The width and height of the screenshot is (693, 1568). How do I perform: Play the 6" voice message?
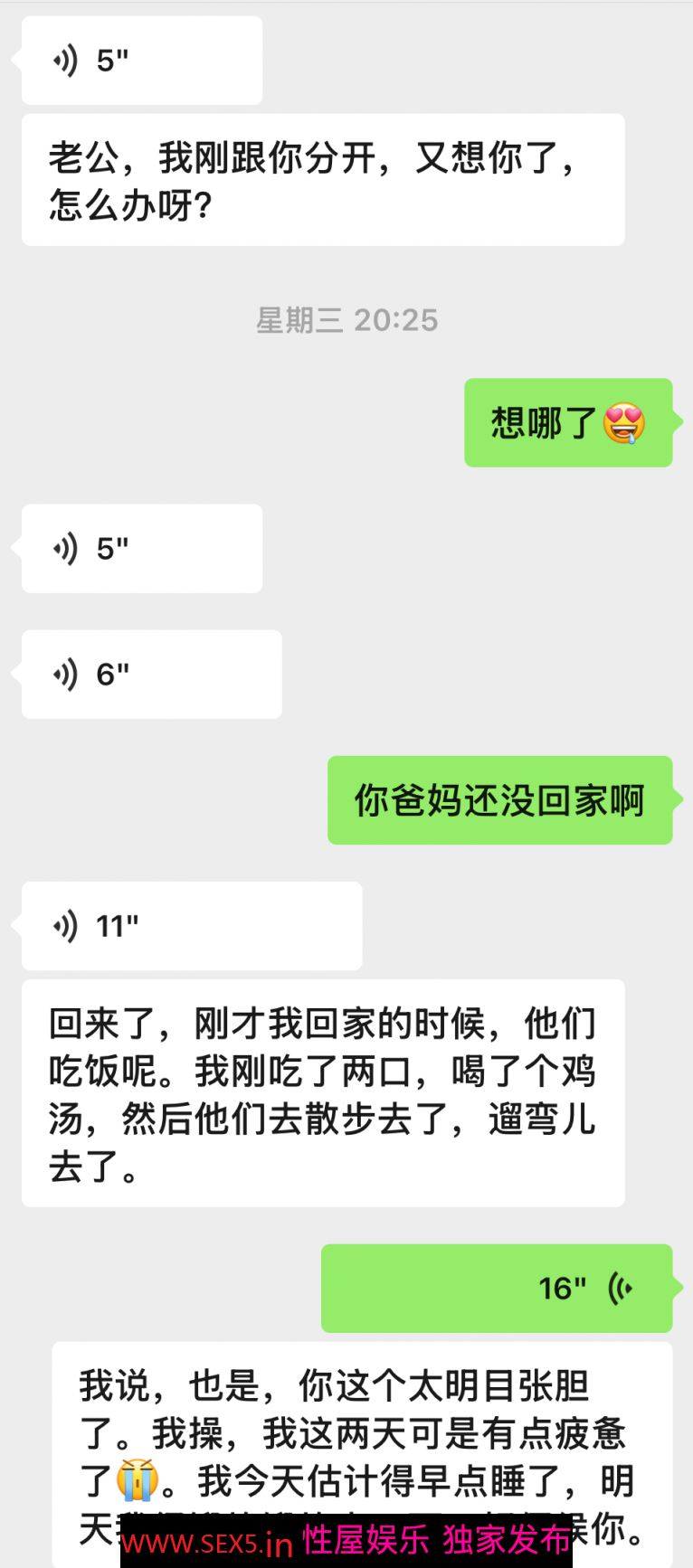click(x=151, y=675)
